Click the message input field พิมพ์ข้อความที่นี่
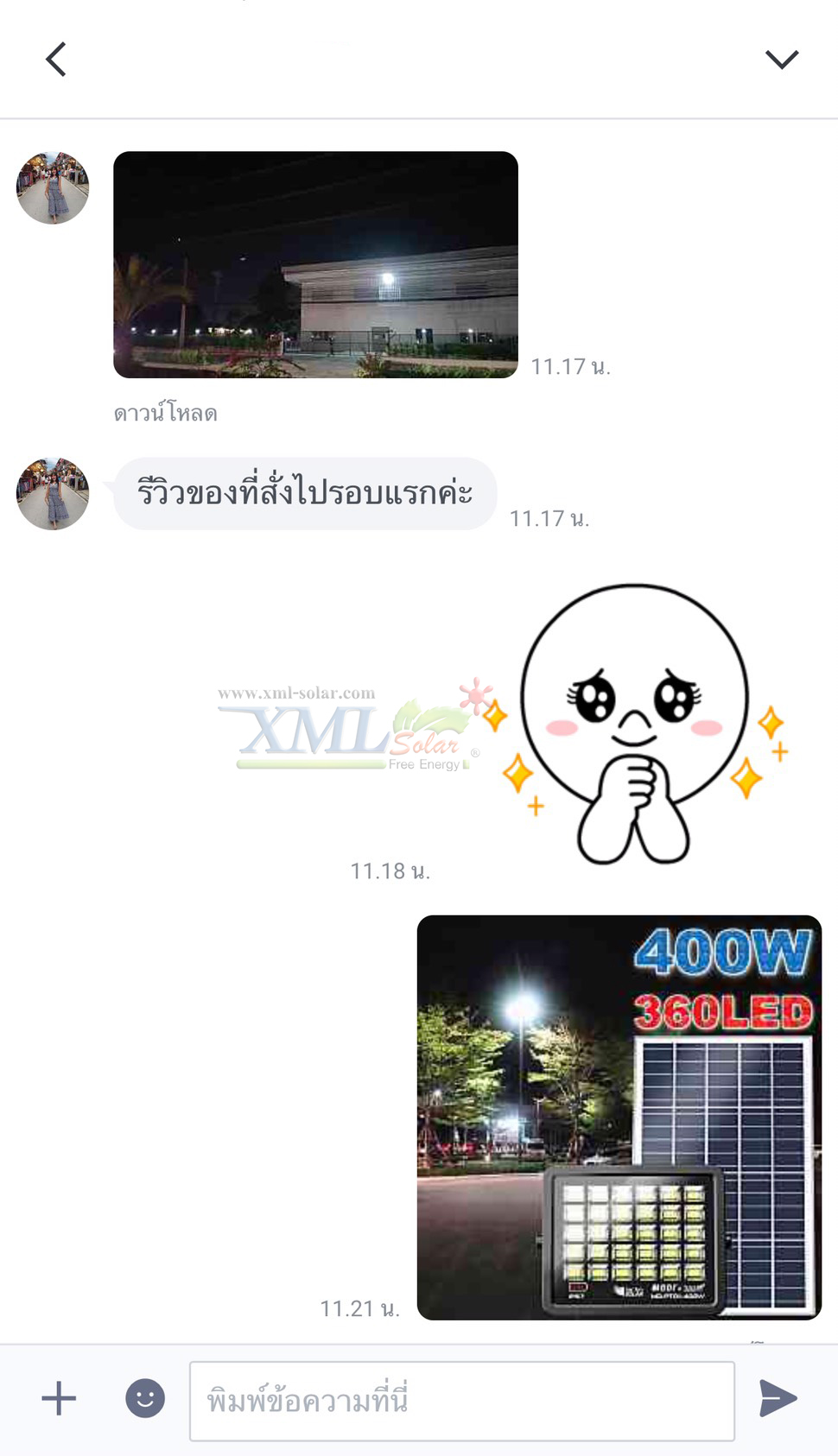 (x=462, y=1401)
